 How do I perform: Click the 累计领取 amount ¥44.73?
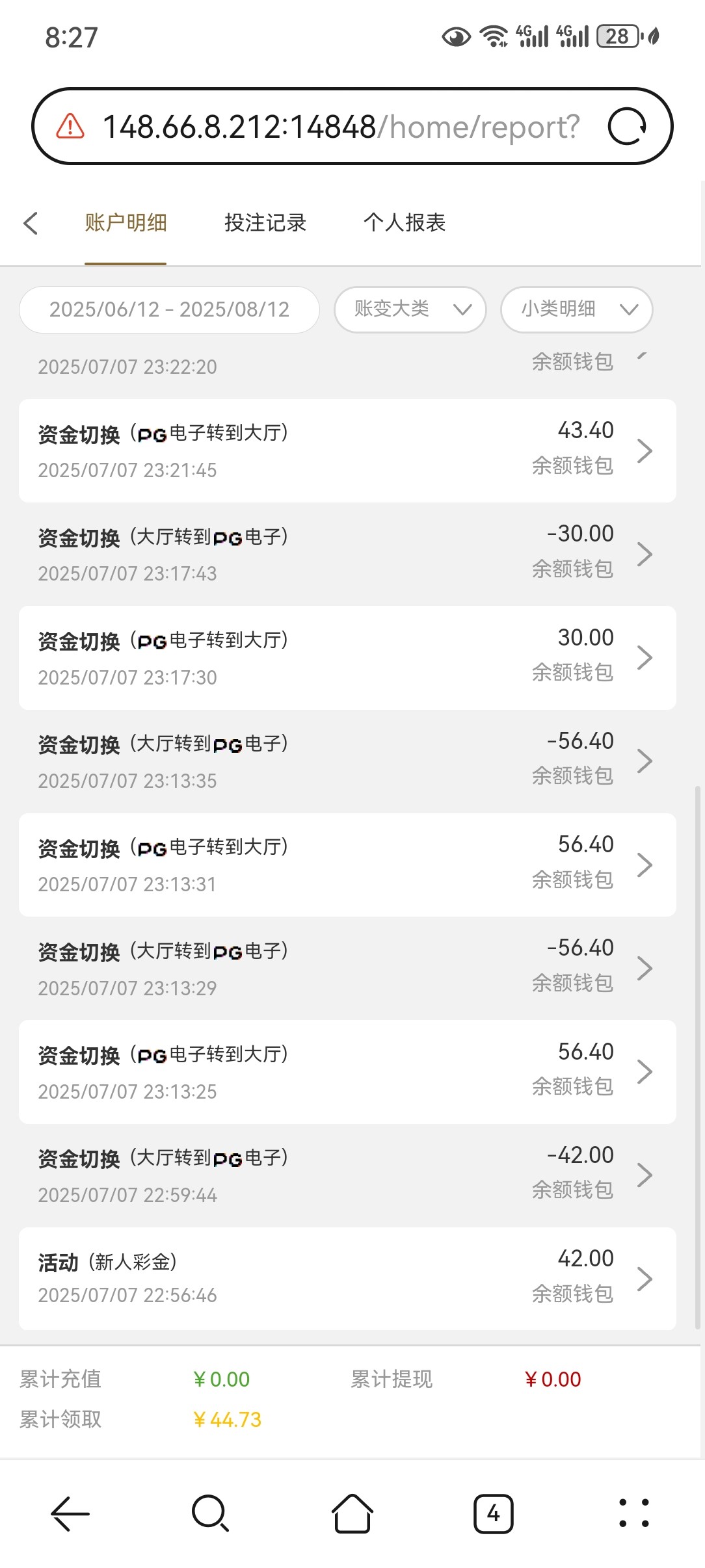227,1420
